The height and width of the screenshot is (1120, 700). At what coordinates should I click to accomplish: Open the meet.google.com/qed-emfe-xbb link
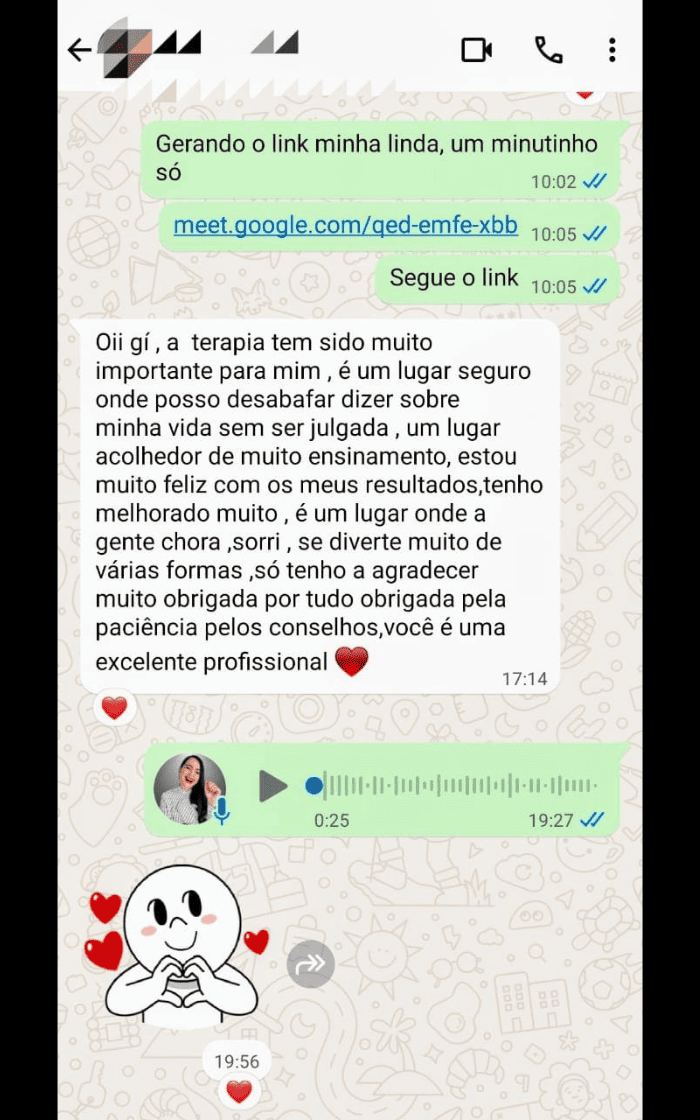click(345, 225)
